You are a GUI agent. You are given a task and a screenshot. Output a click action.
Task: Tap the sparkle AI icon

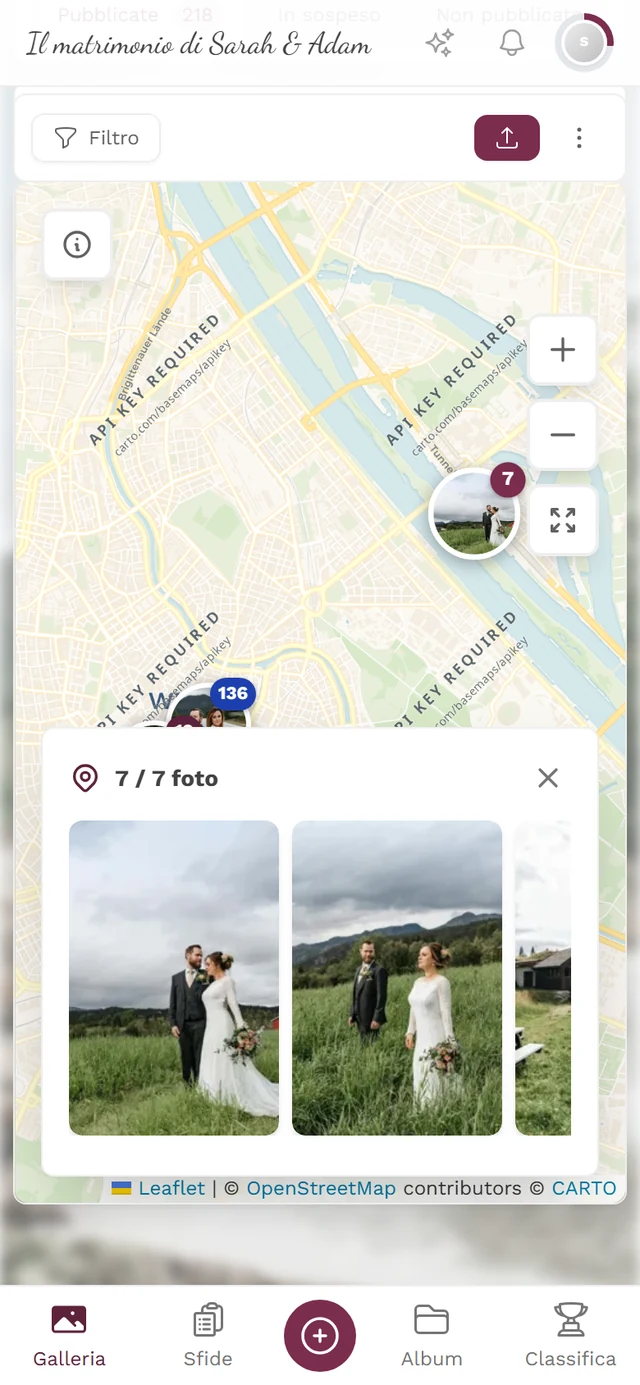tap(440, 43)
